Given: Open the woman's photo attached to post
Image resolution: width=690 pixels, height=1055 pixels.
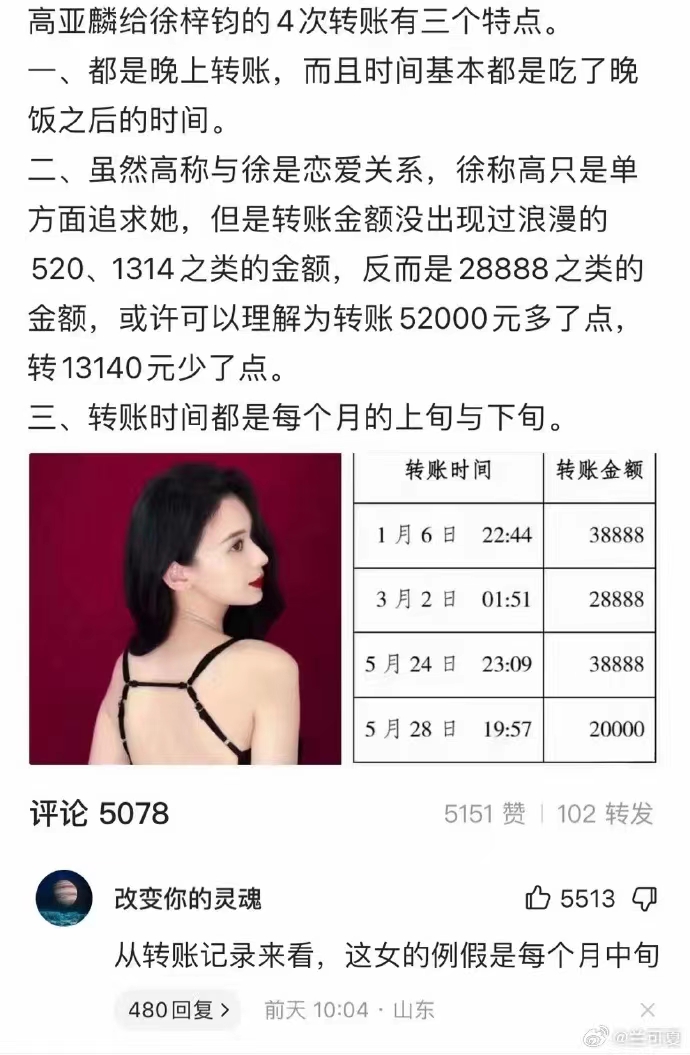Looking at the screenshot, I should (x=185, y=608).
